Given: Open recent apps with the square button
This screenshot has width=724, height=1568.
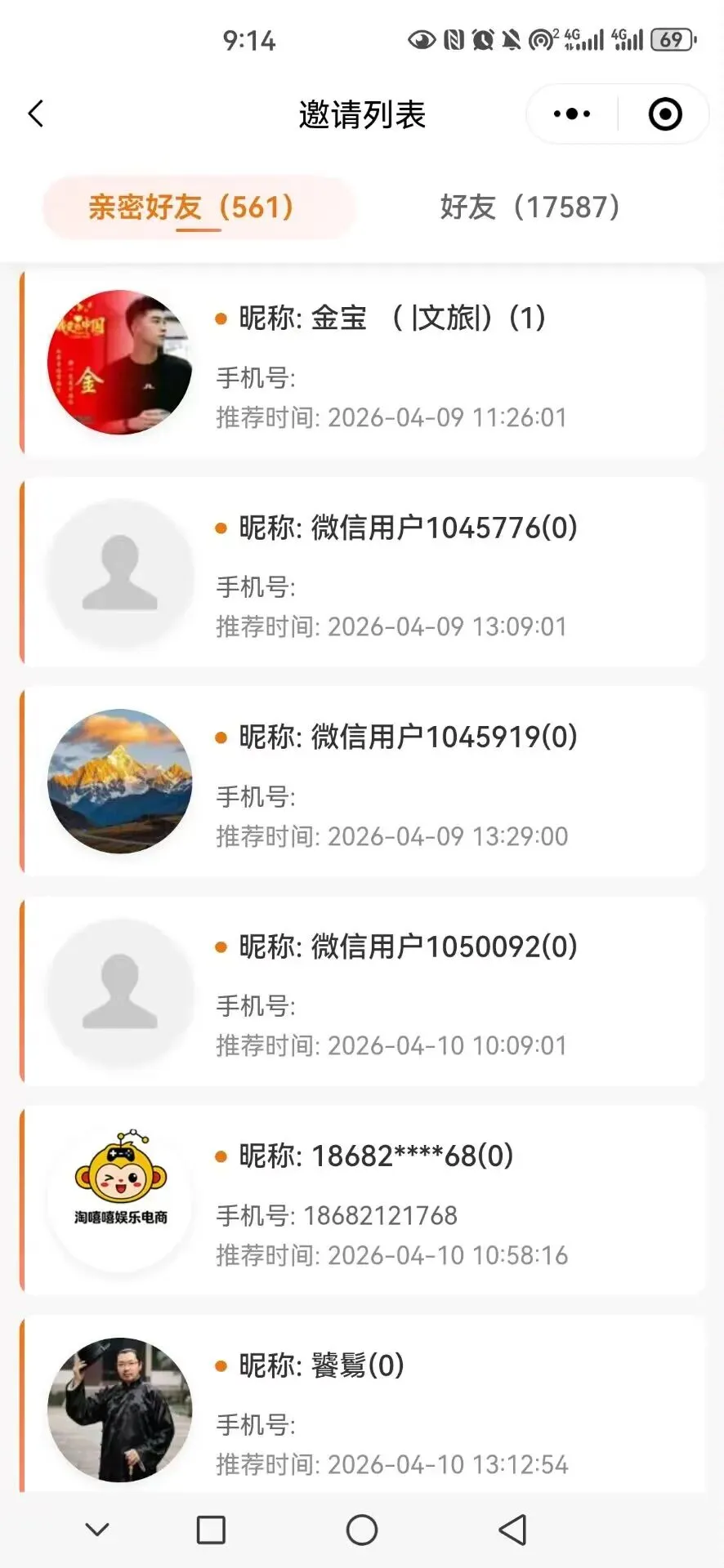Looking at the screenshot, I should point(211,1530).
